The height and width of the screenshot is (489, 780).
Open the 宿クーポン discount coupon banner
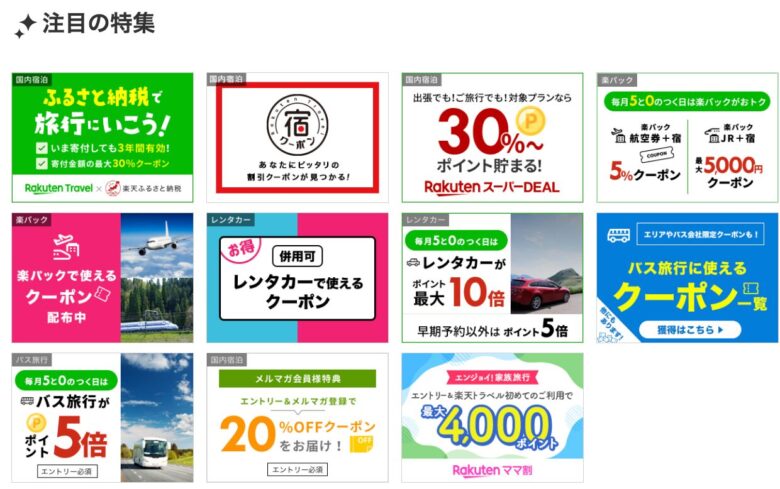click(x=297, y=138)
